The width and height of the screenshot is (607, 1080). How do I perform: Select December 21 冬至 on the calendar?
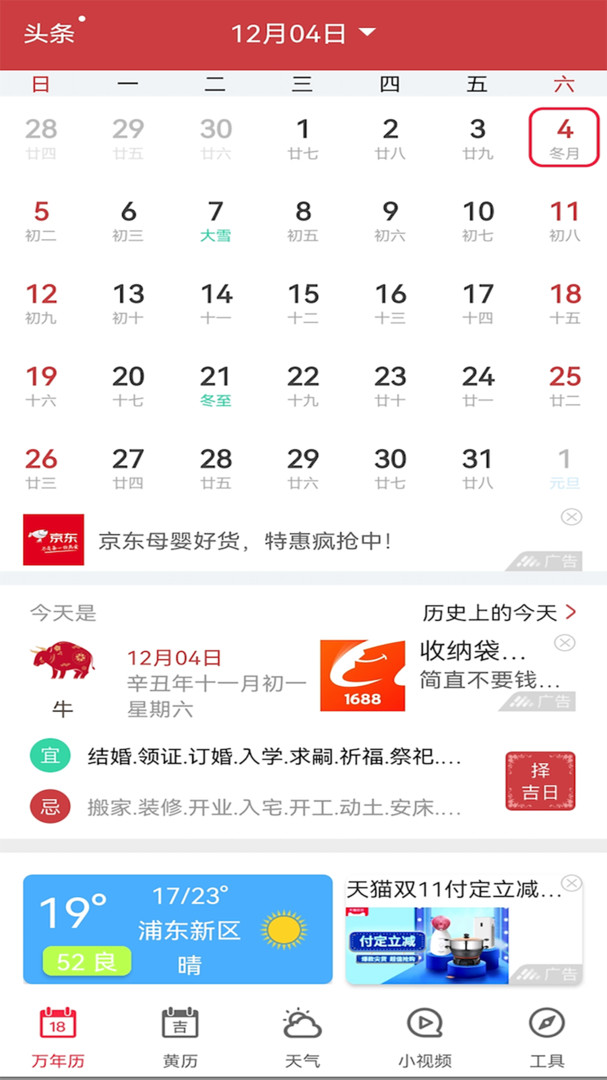[x=215, y=386]
